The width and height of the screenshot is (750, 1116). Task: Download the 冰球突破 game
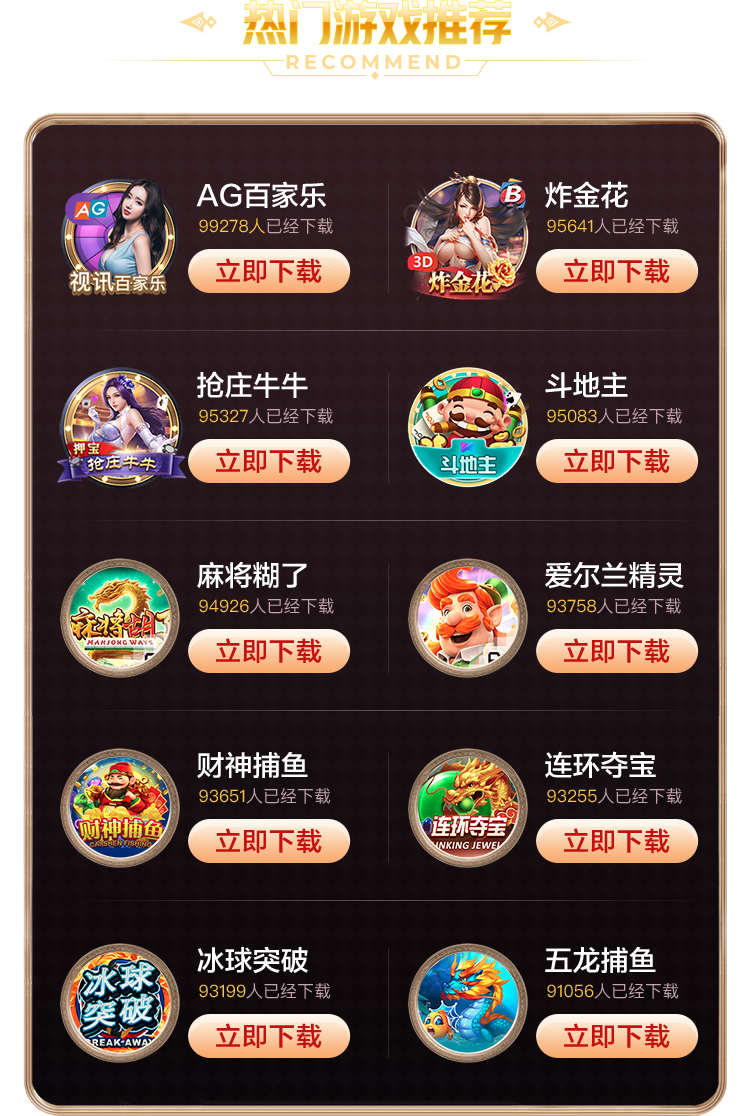point(269,1036)
